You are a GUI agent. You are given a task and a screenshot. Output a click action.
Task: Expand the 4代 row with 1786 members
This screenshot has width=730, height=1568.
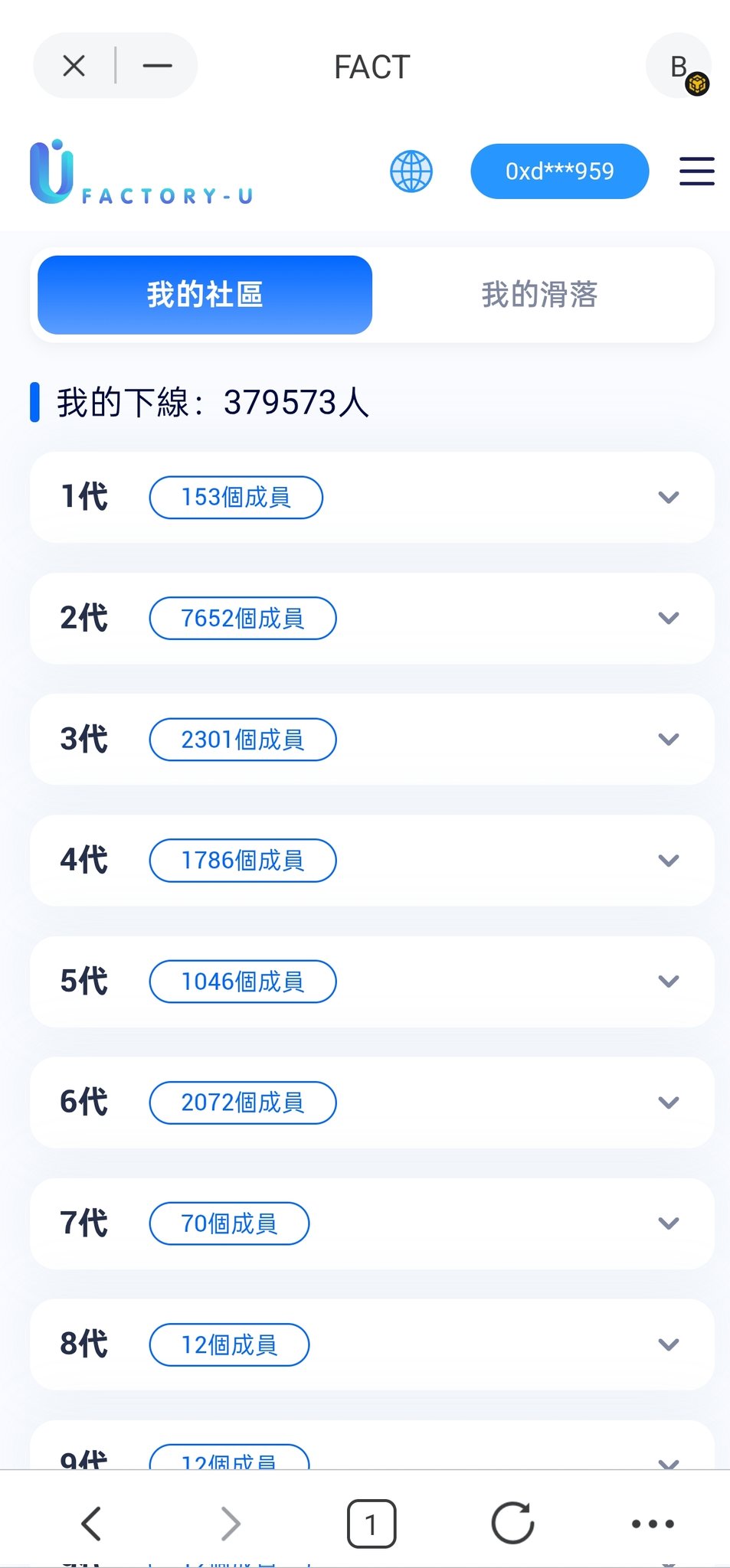point(669,861)
